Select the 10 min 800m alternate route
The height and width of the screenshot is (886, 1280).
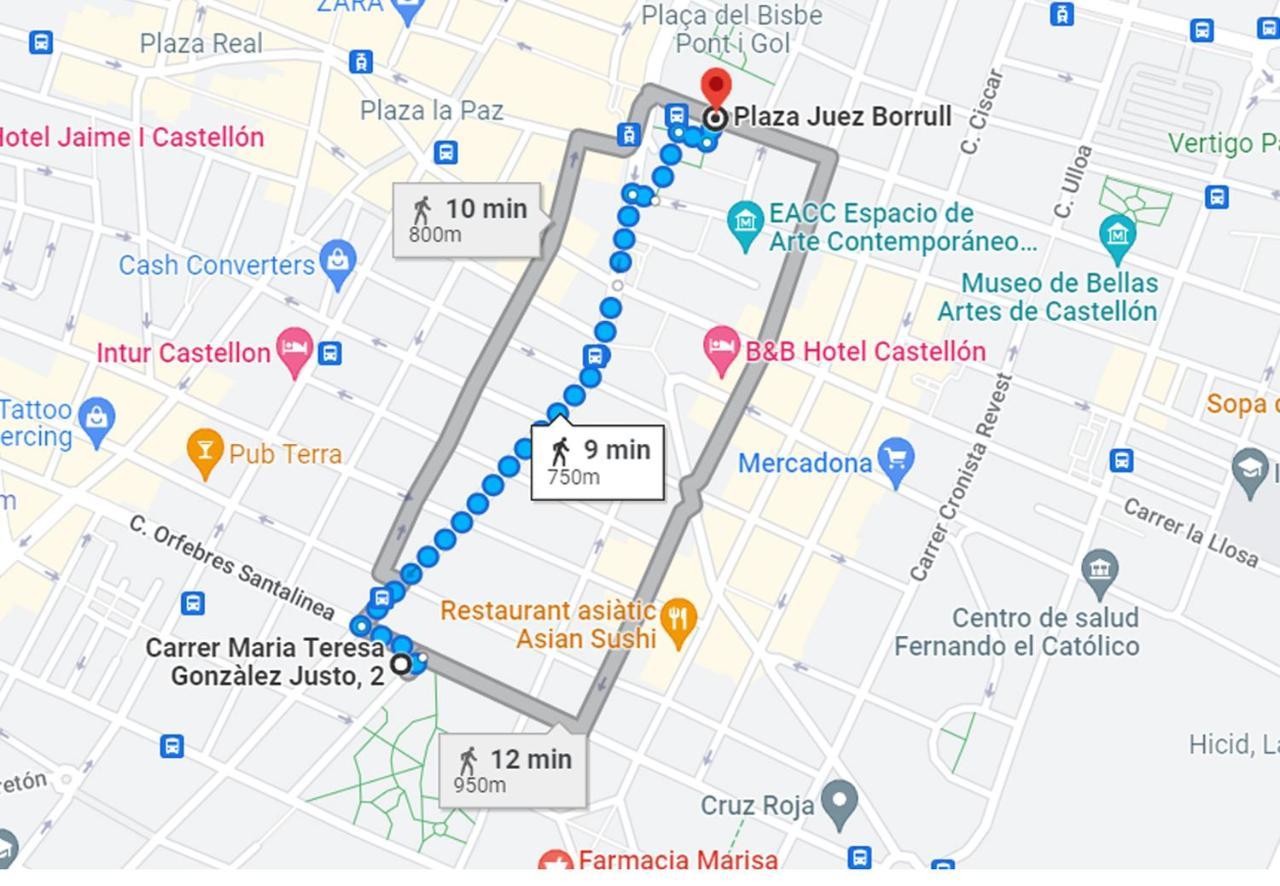click(x=467, y=220)
